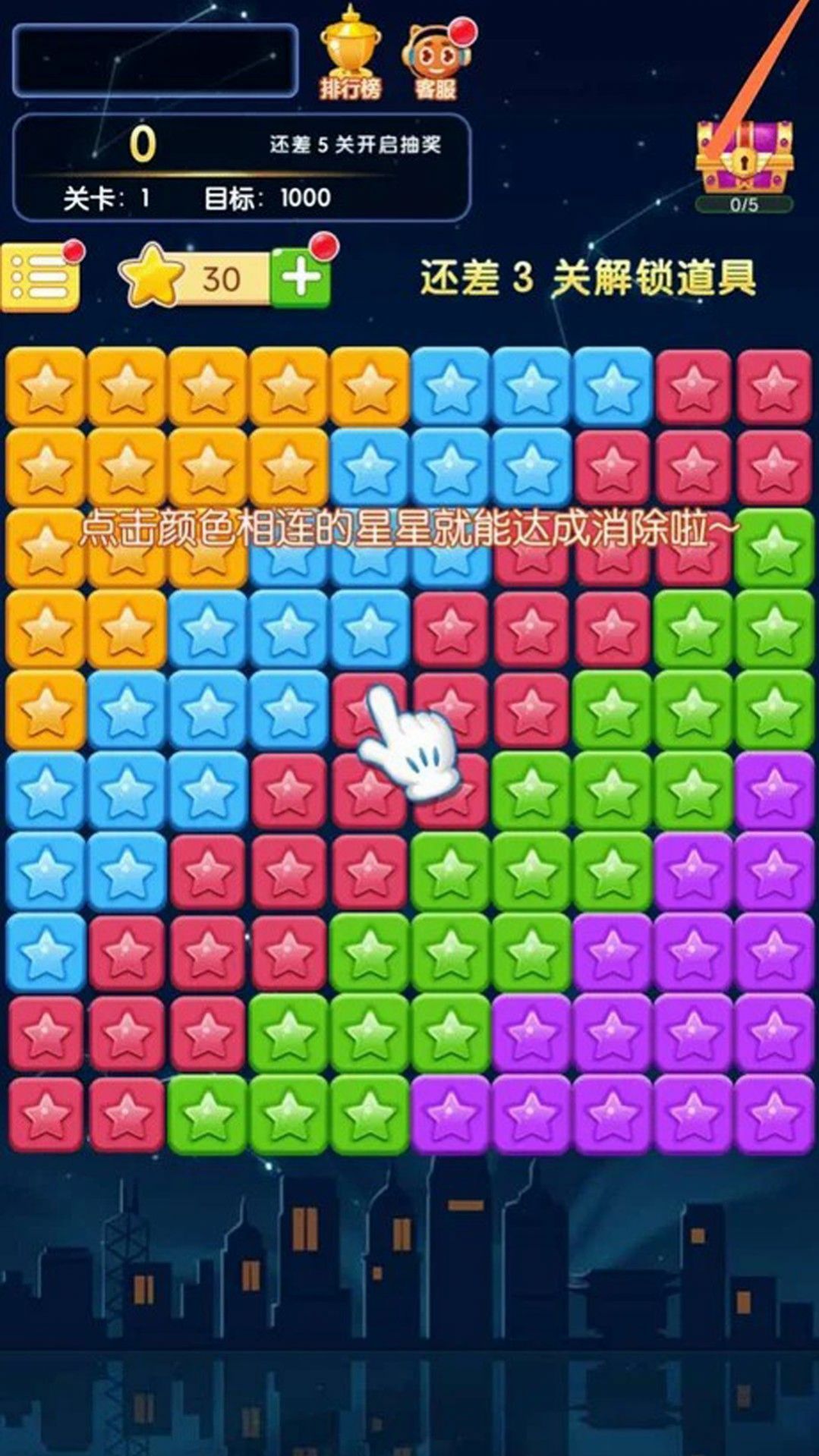Tap the red star under the hand cursor

370,712
